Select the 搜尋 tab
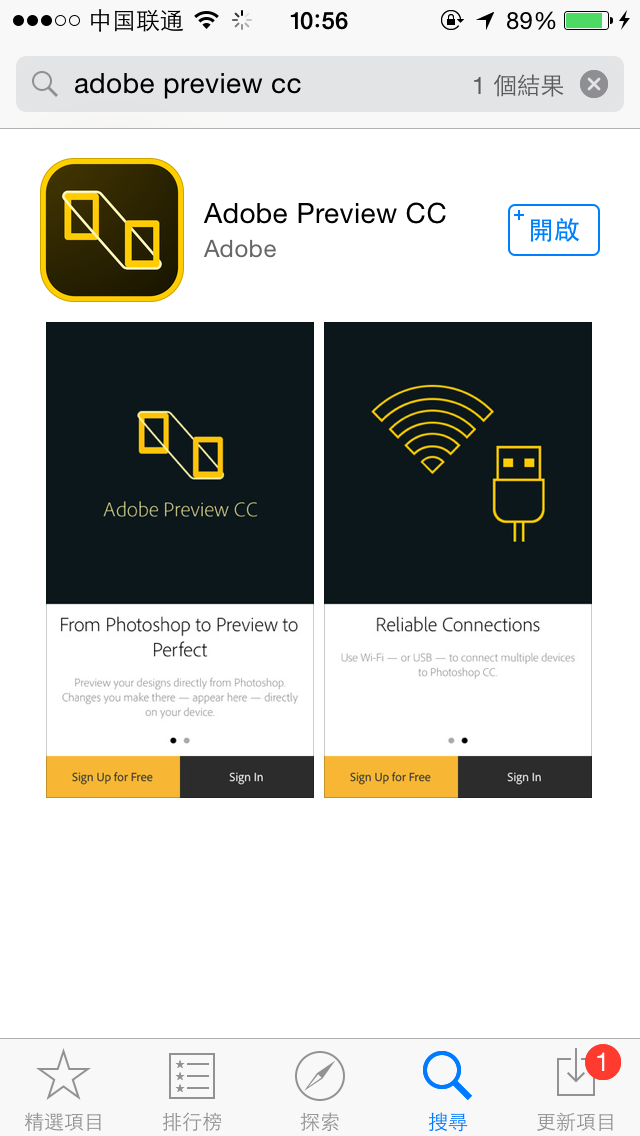The image size is (640, 1136). pos(447,1088)
